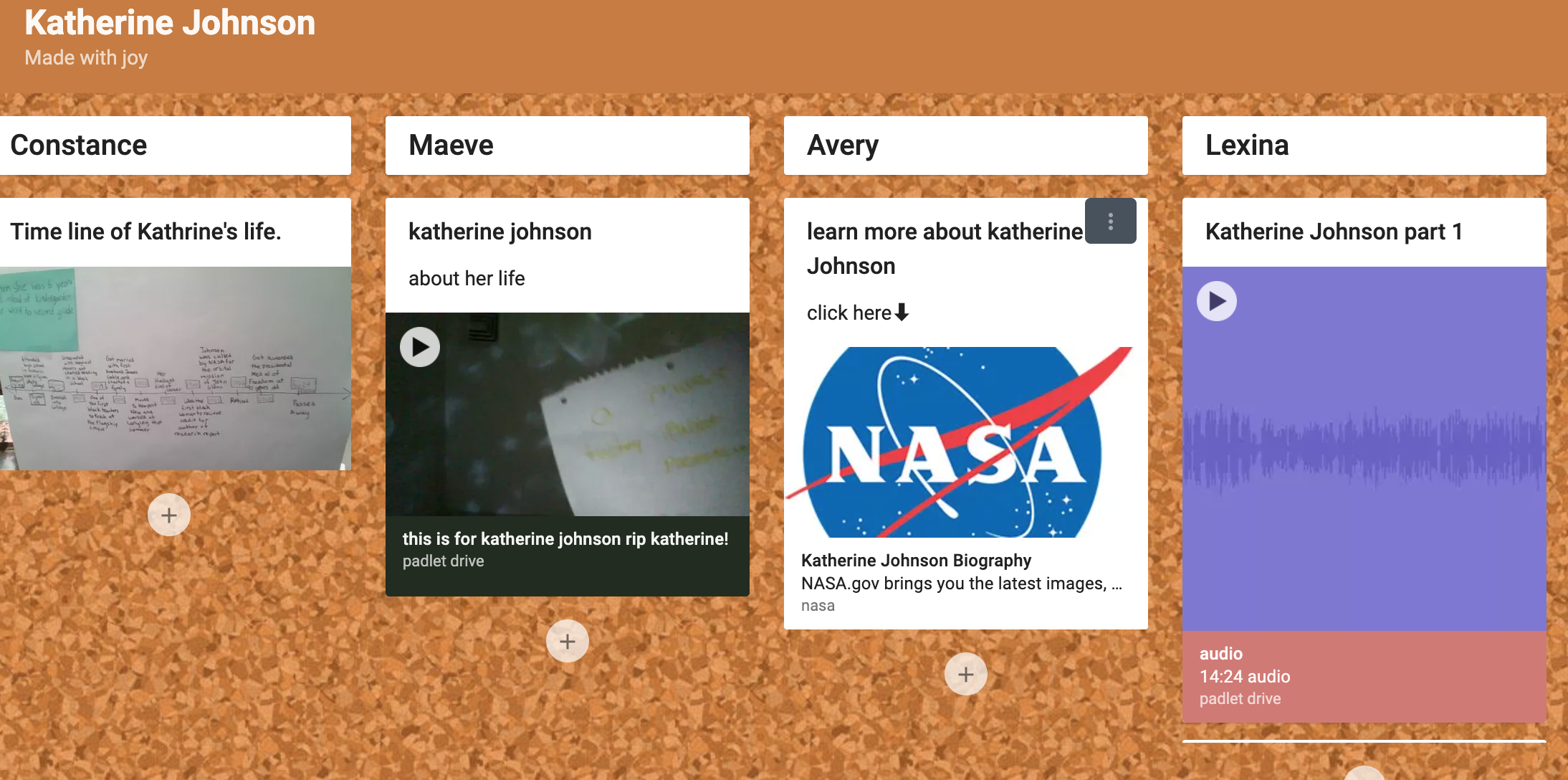Play the Katherine Johnson part 1 audio

pyautogui.click(x=1216, y=301)
